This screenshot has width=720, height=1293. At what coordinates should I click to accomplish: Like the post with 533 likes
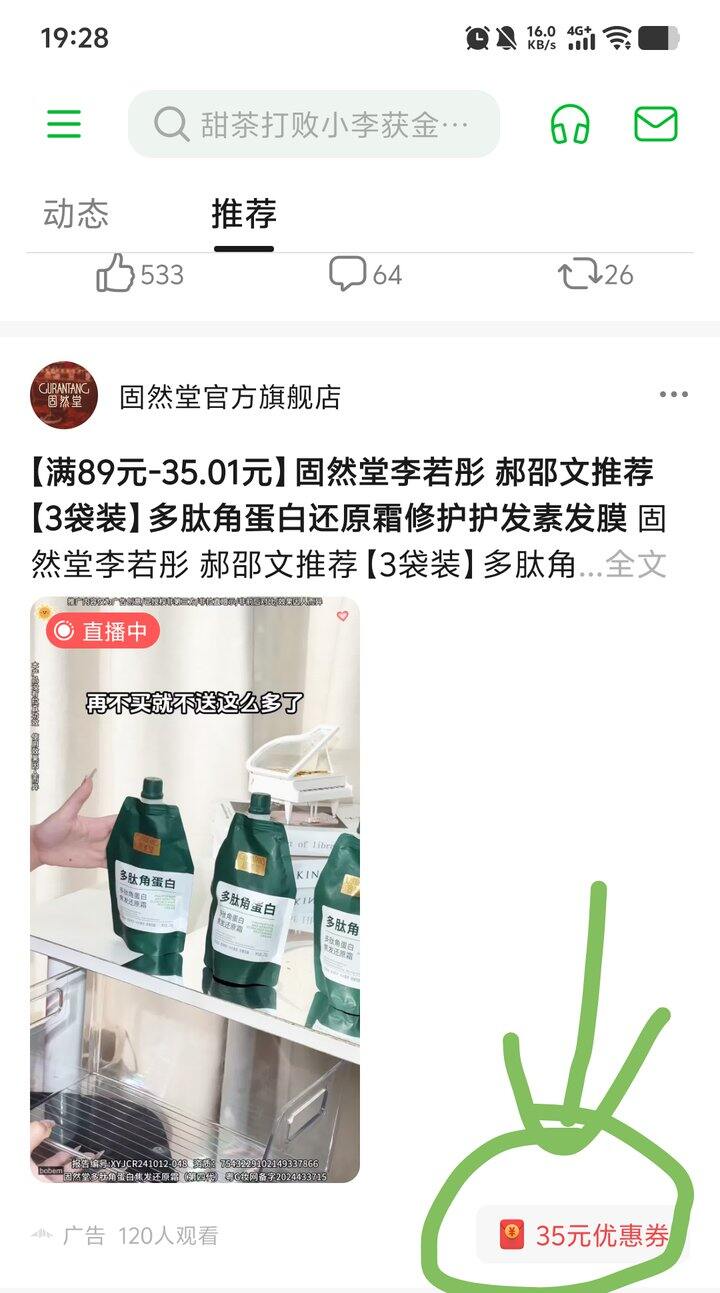coord(139,274)
